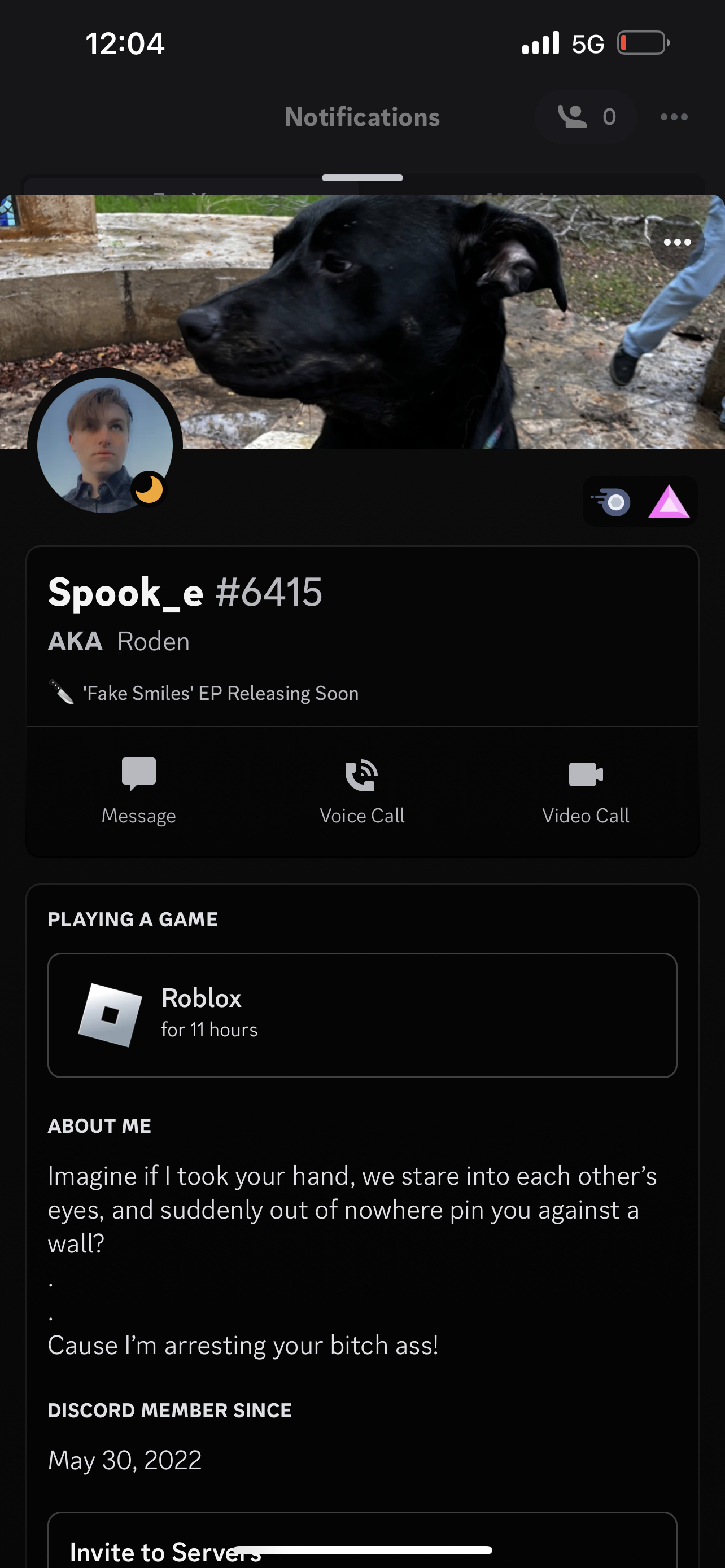Open Invite to Servers option
Image resolution: width=725 pixels, height=1568 pixels.
[165, 1551]
